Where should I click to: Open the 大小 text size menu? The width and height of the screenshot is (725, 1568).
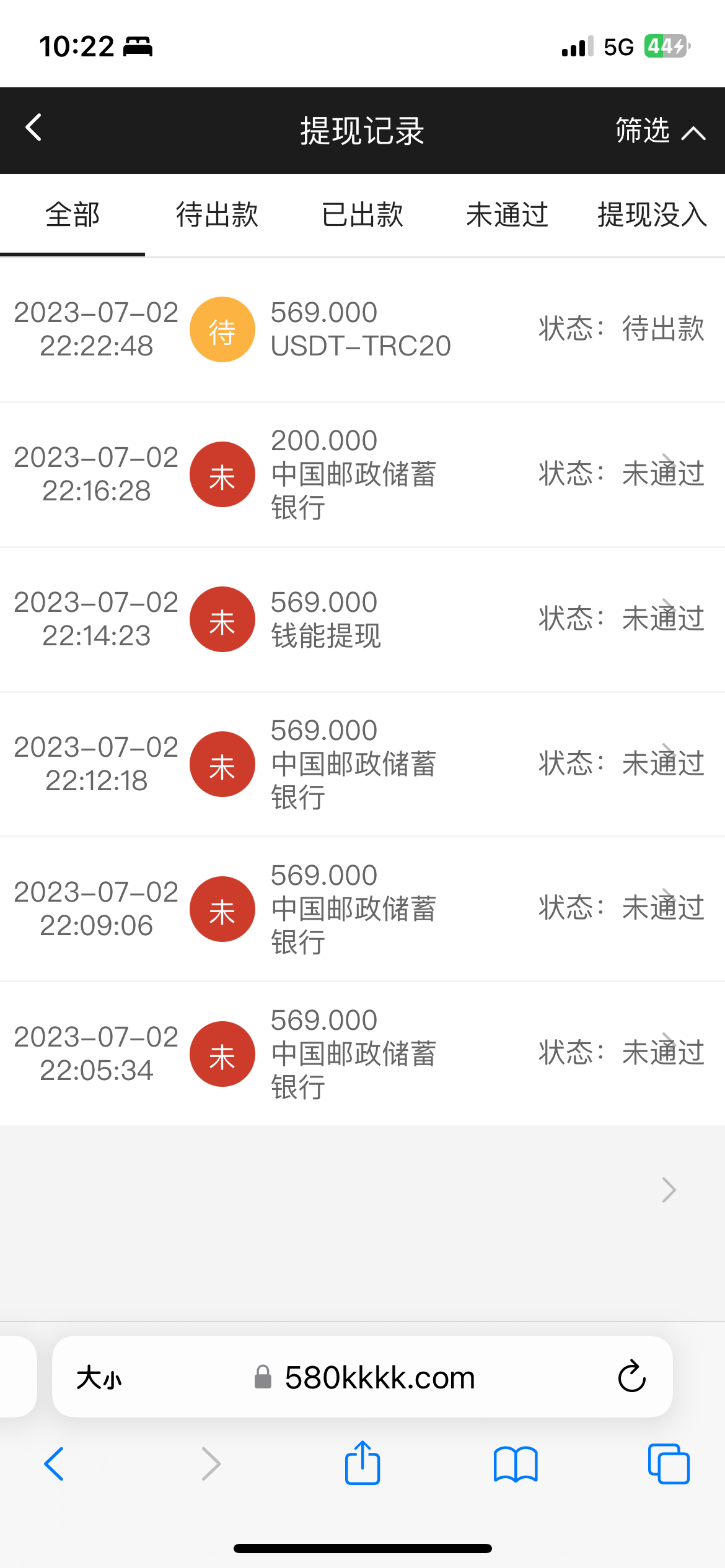pos(99,1378)
